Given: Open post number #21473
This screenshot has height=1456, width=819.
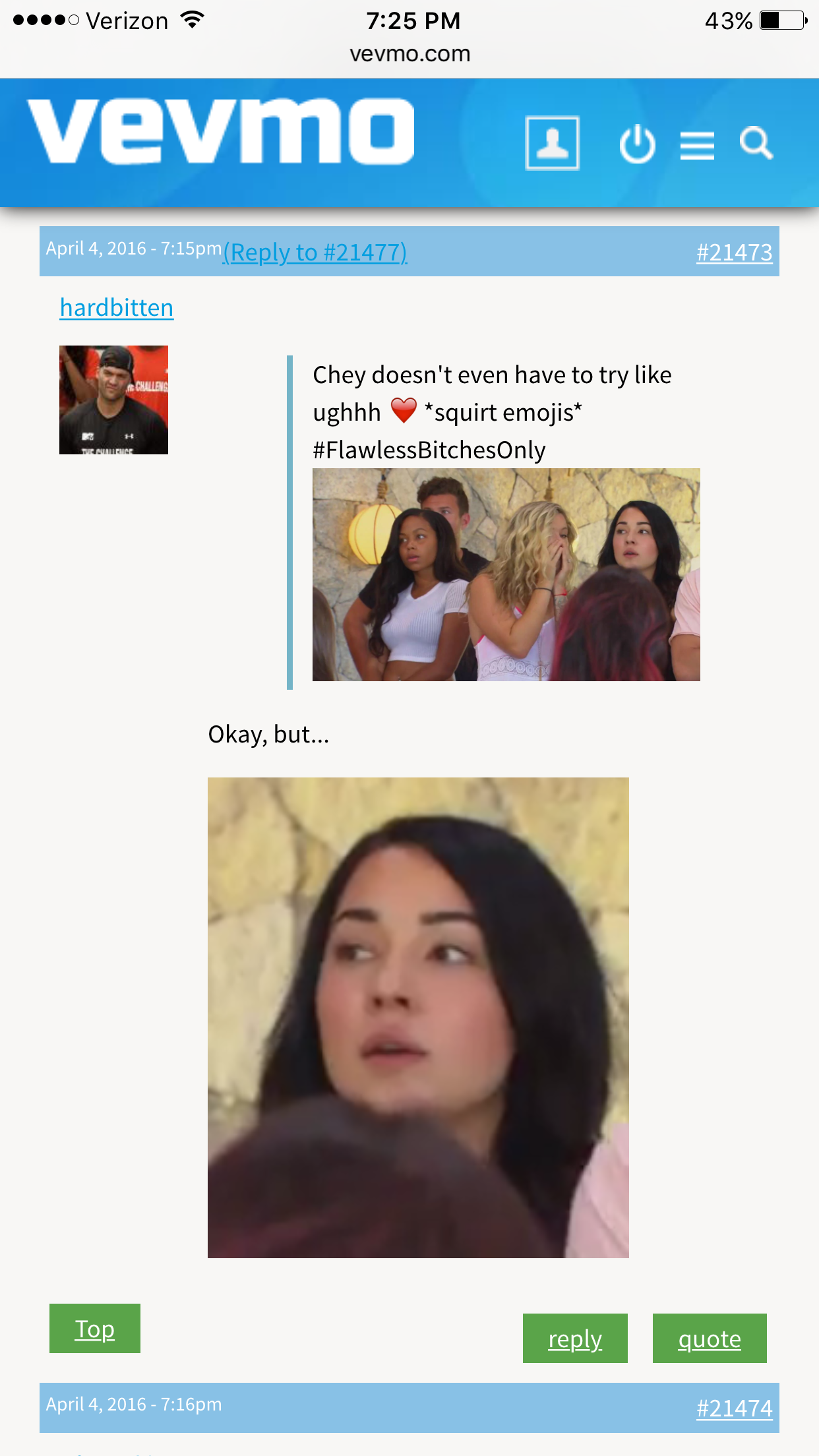Looking at the screenshot, I should pos(734,252).
